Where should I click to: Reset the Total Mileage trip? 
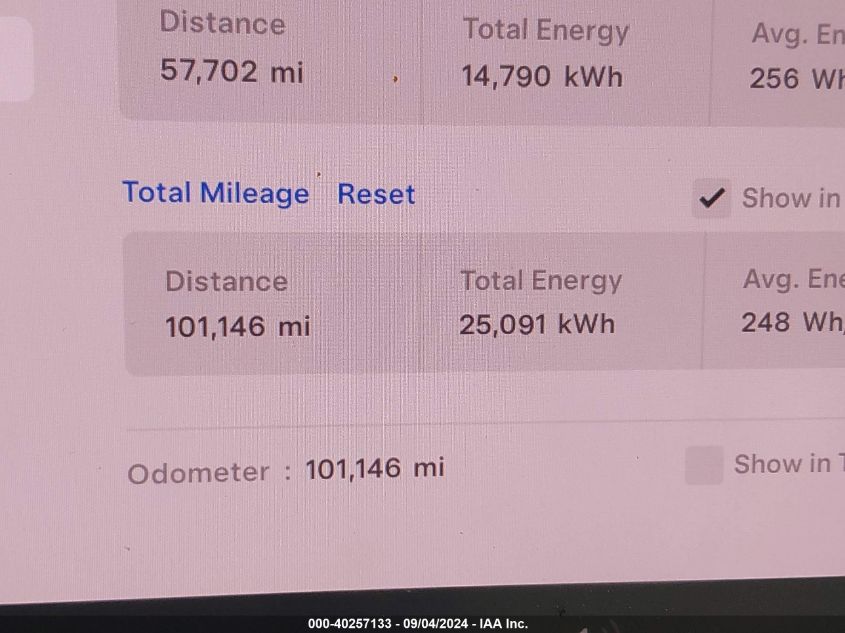pyautogui.click(x=375, y=194)
